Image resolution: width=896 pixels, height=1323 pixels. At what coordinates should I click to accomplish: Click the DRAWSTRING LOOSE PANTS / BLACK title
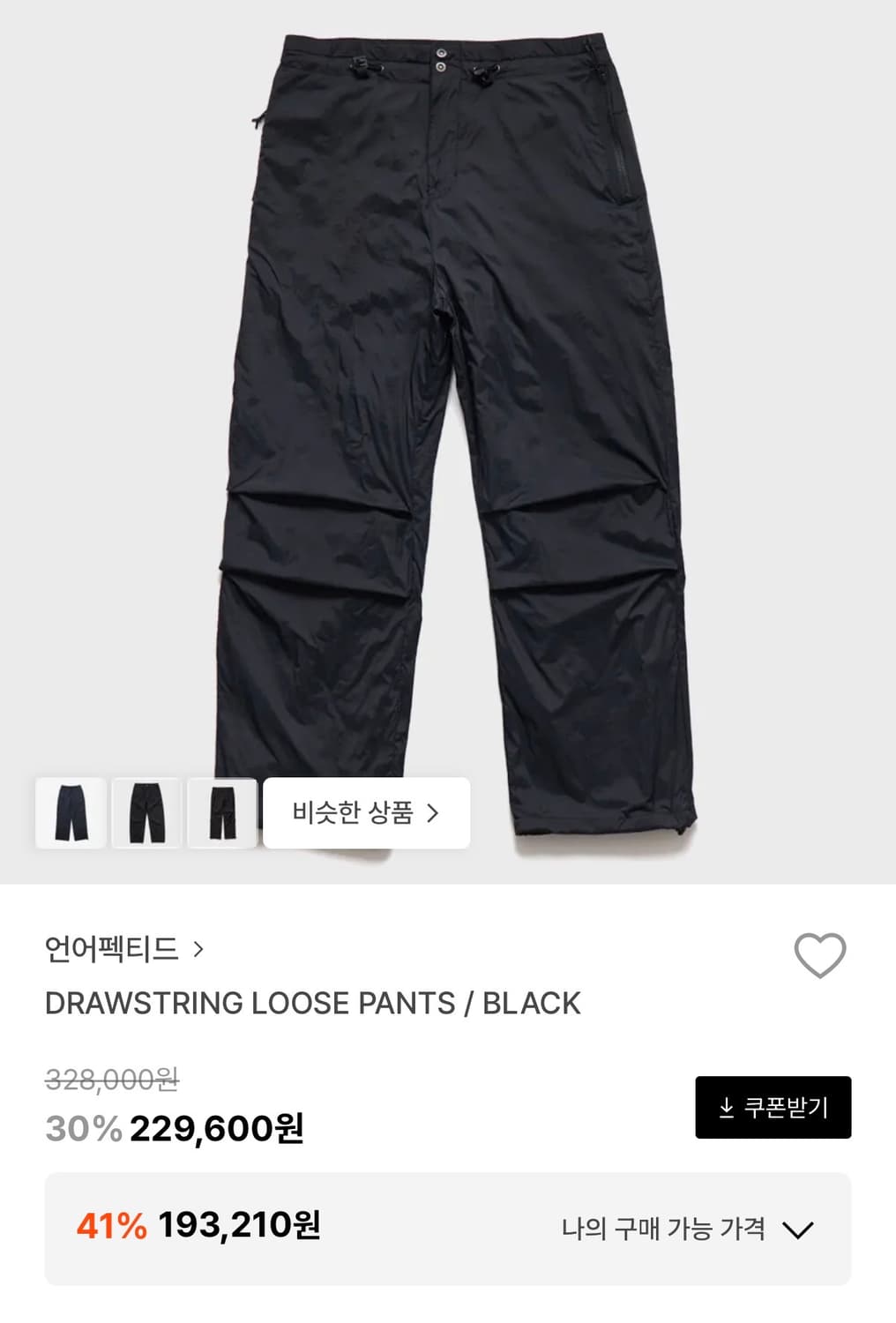point(313,1001)
